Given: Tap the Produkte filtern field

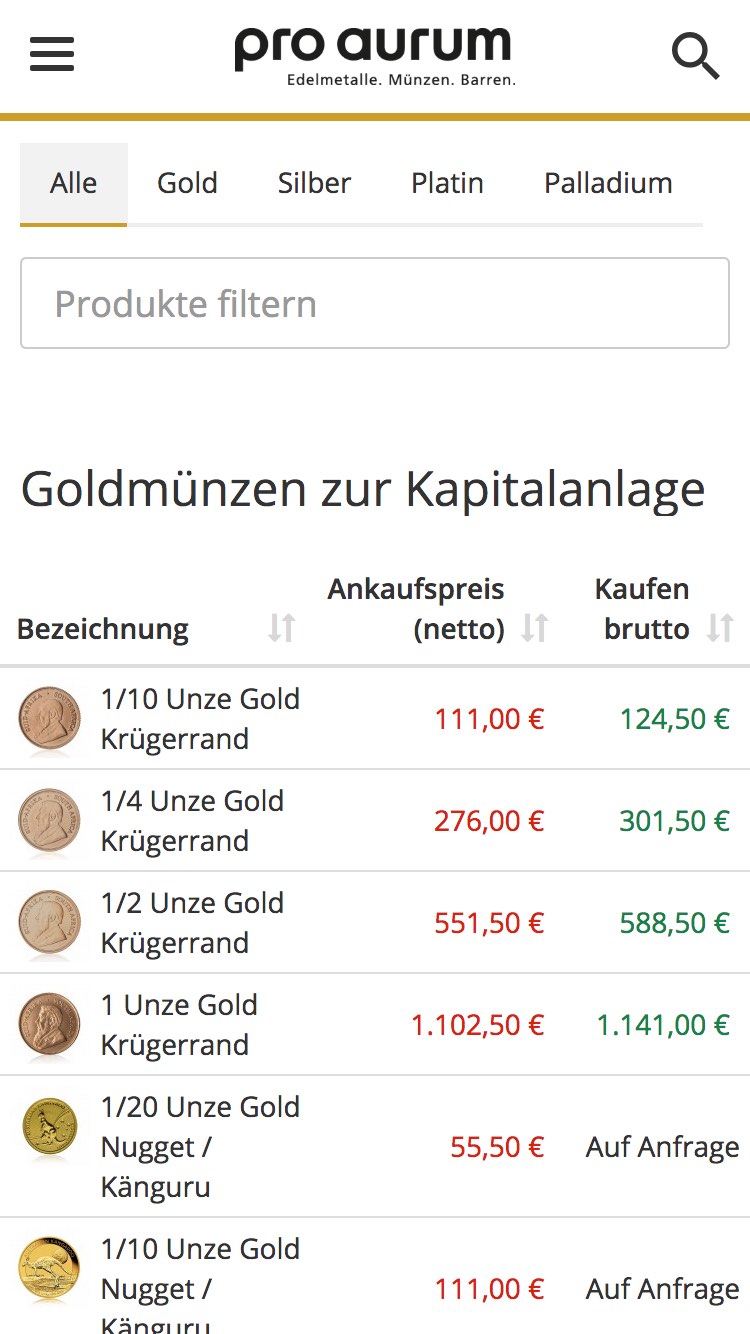Looking at the screenshot, I should click(x=375, y=303).
